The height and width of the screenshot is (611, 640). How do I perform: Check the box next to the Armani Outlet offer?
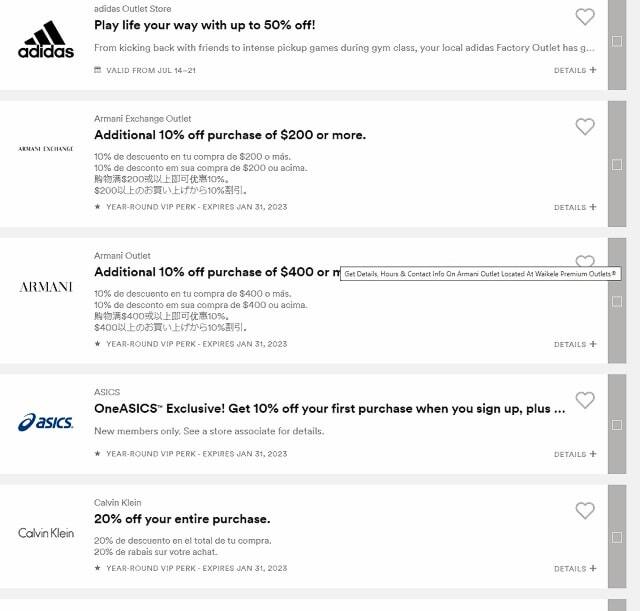pyautogui.click(x=616, y=301)
